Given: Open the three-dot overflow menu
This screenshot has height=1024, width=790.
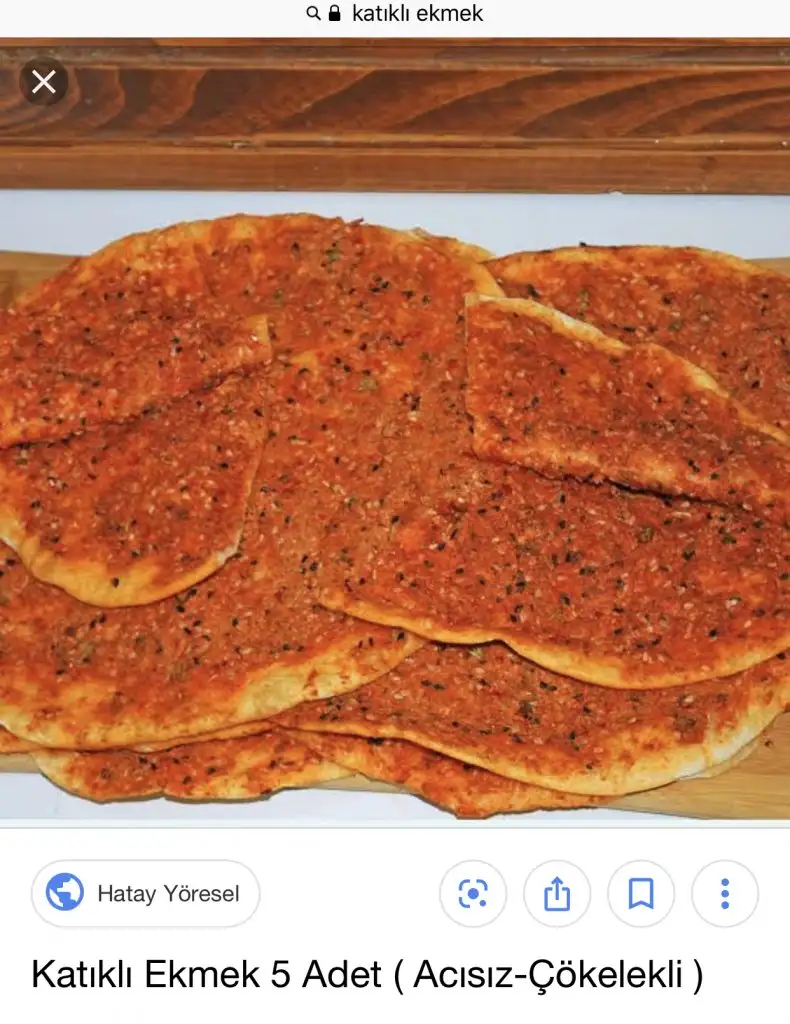Looking at the screenshot, I should (725, 893).
